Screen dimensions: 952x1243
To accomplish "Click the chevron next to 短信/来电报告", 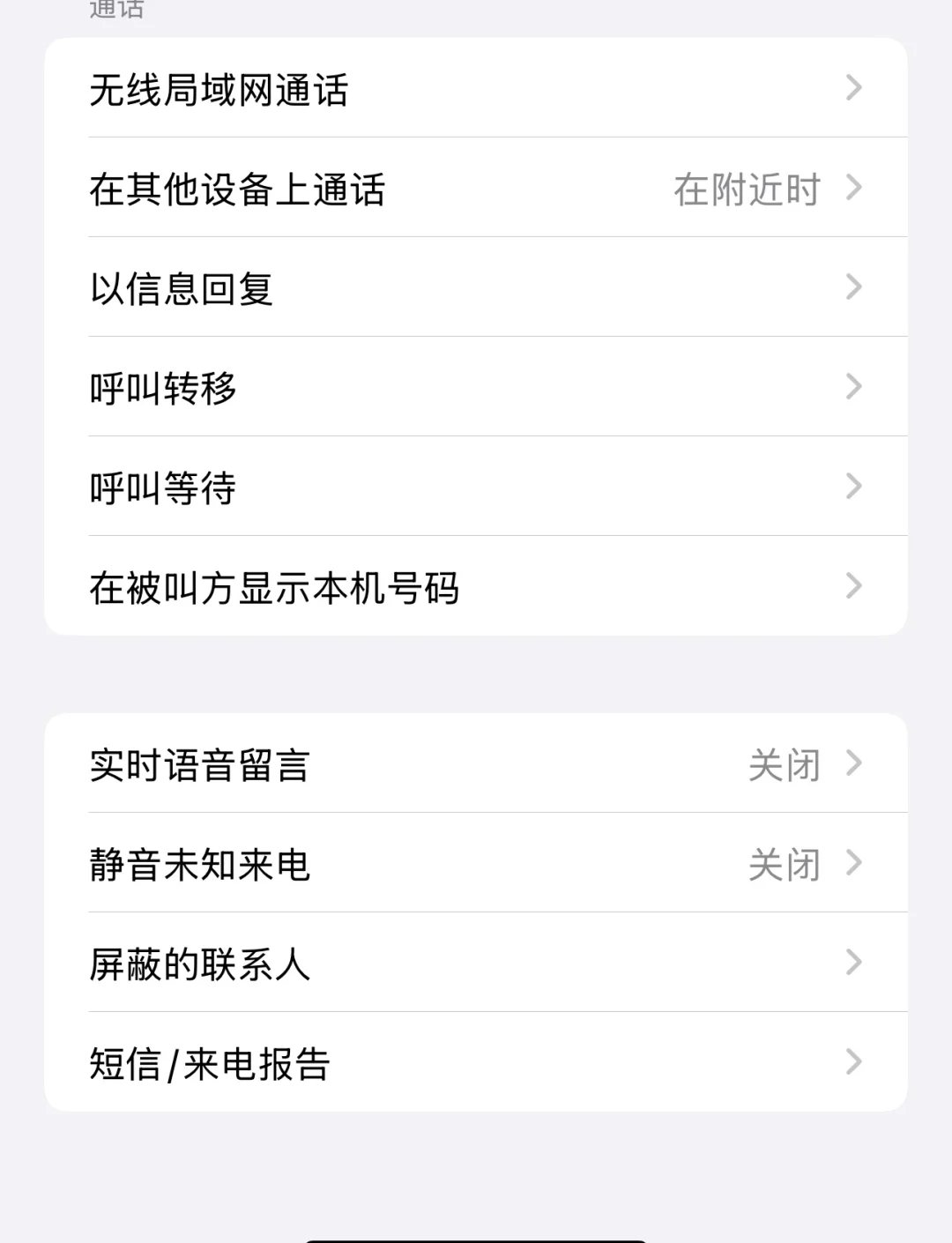I will [852, 1063].
